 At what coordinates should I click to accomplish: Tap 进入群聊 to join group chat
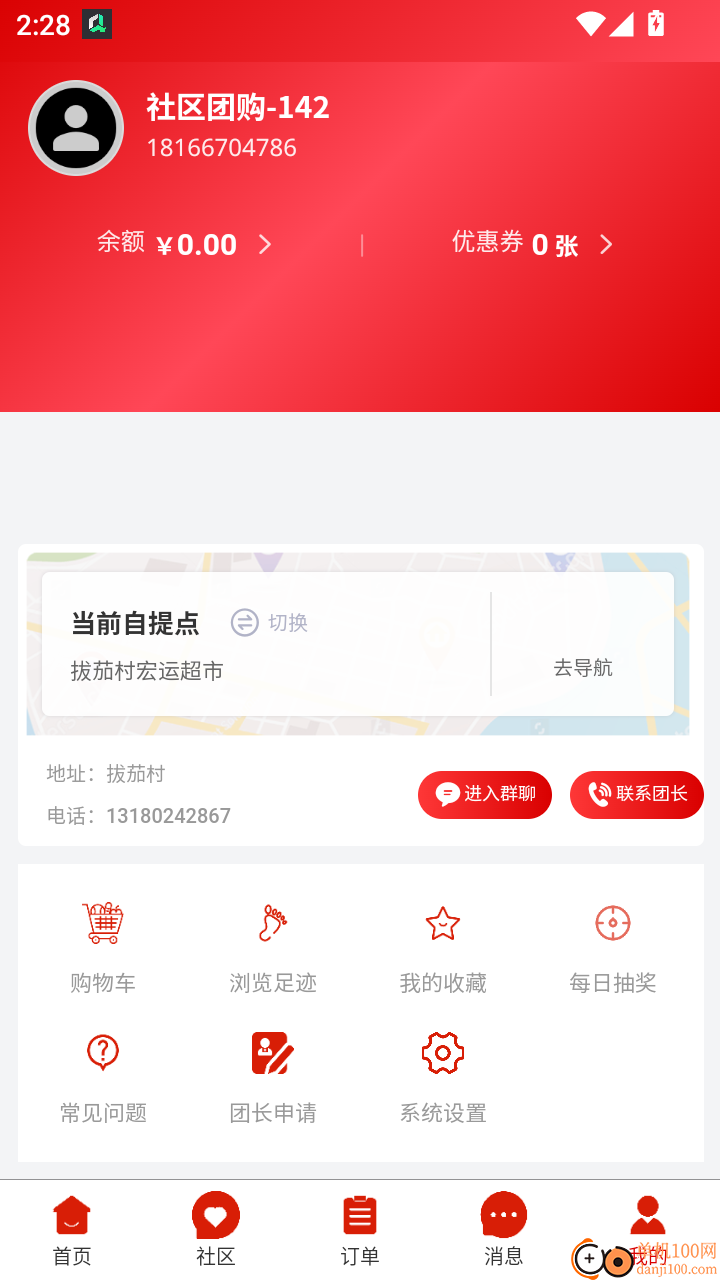coord(485,794)
